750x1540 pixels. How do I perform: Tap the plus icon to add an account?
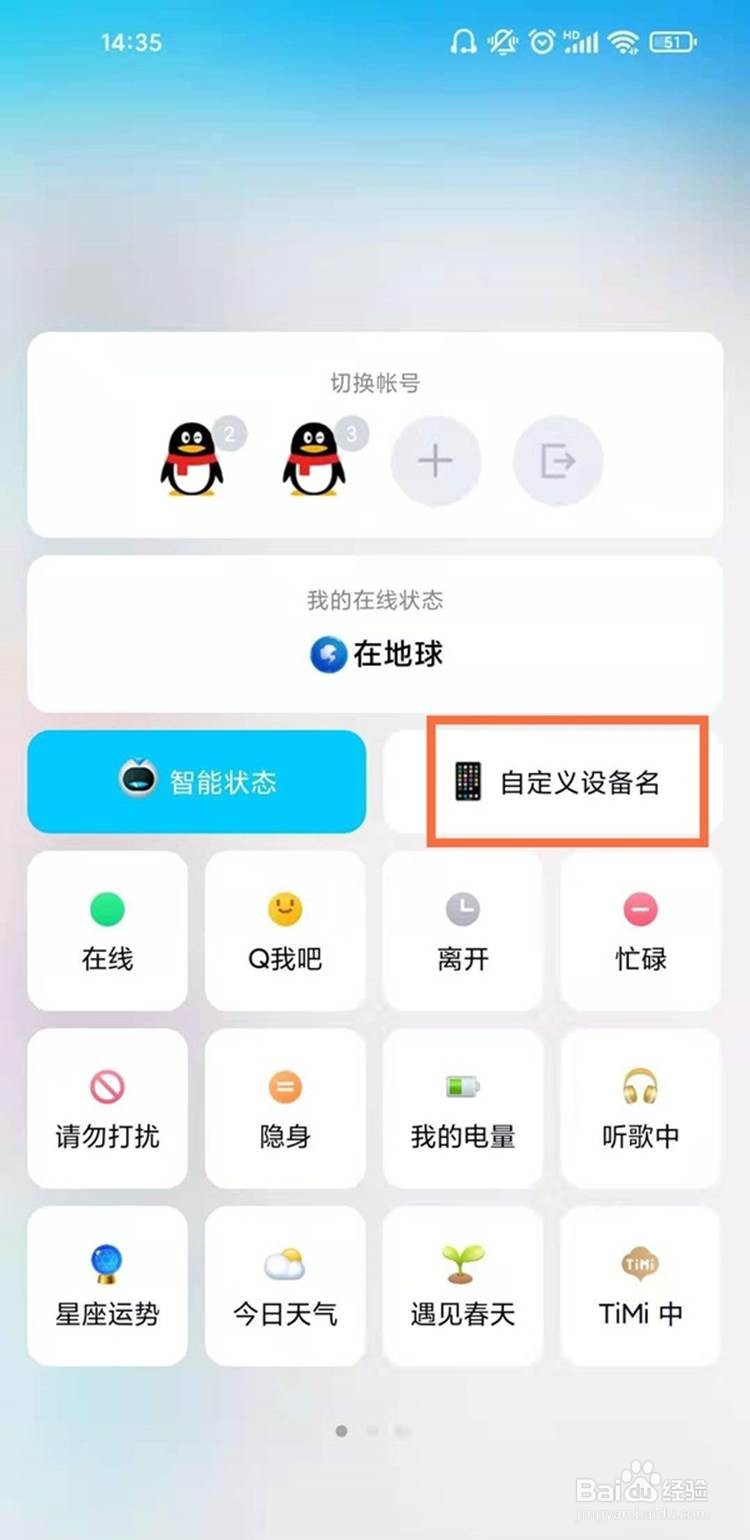(x=436, y=460)
